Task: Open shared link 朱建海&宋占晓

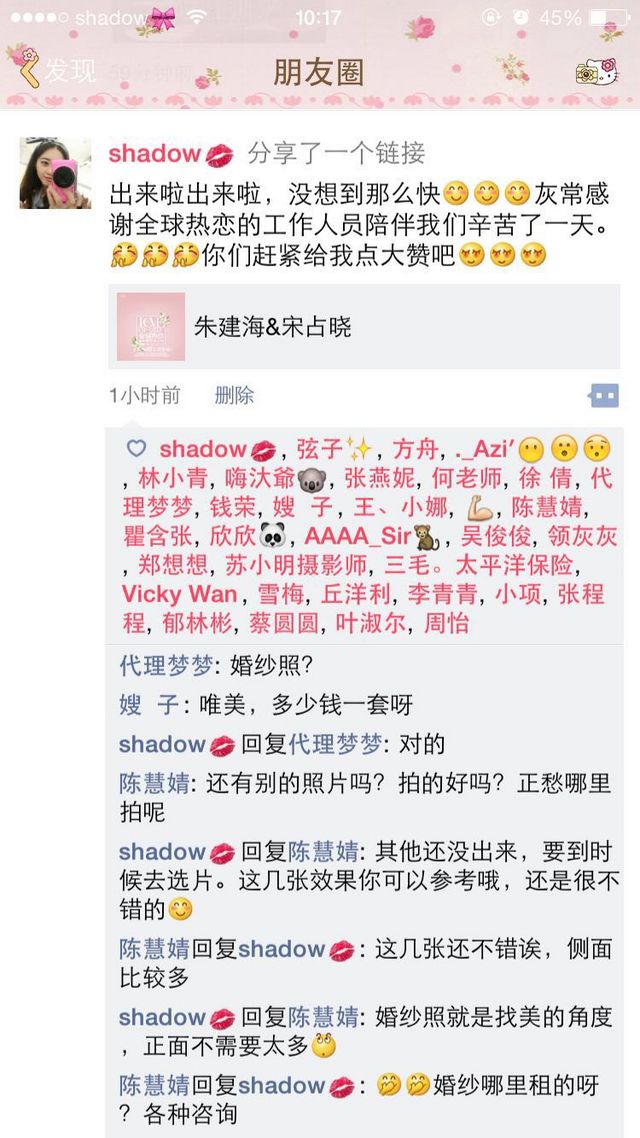Action: click(x=364, y=327)
